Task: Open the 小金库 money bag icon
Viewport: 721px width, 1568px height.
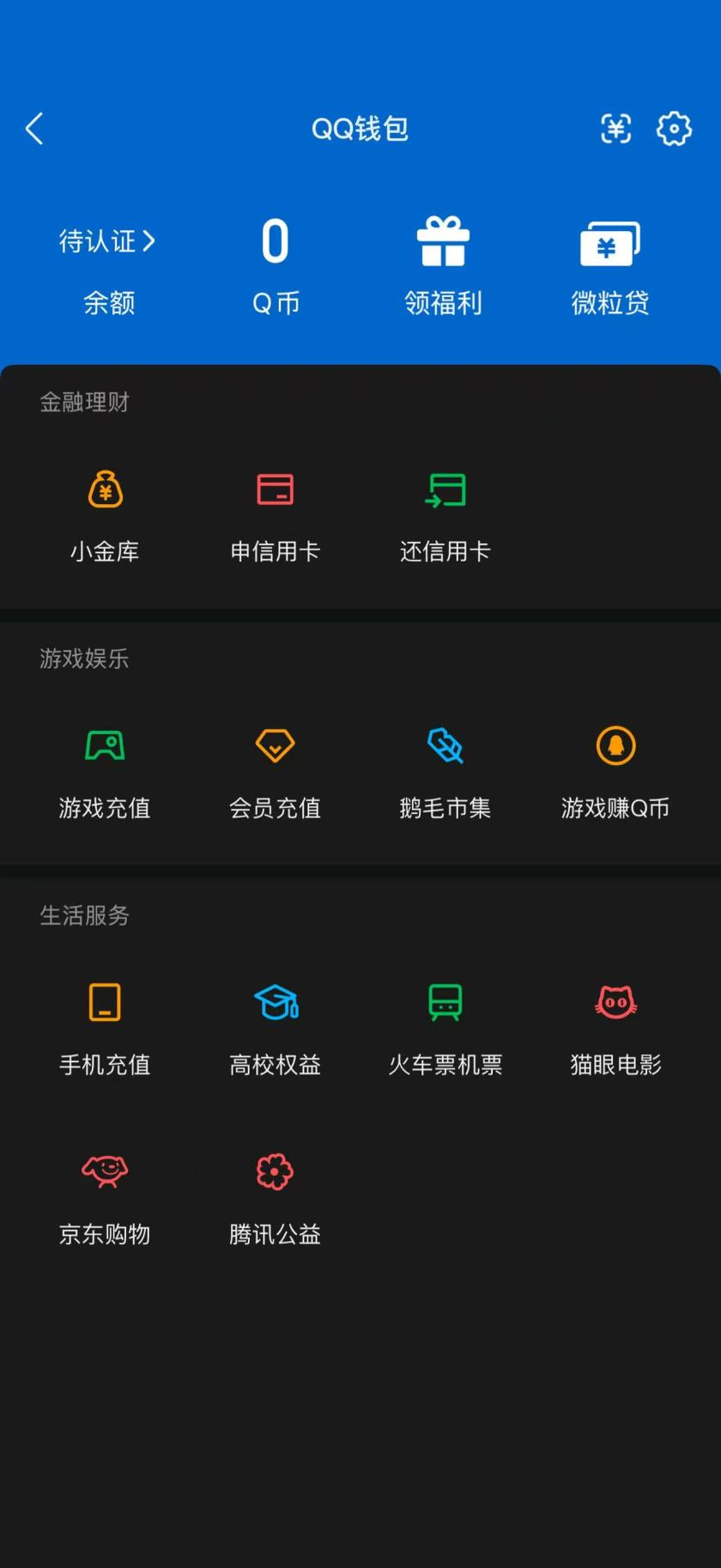Action: (105, 490)
